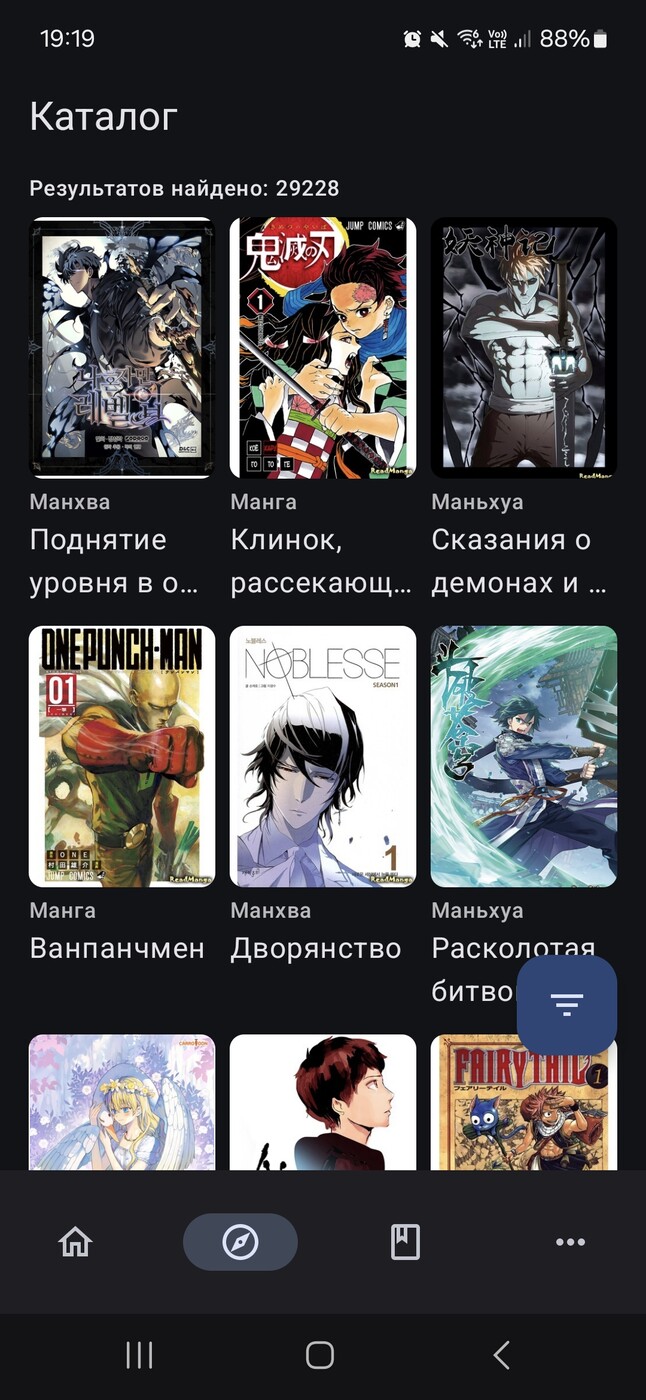Open the filter floating button
646x1400 pixels.
click(566, 1005)
